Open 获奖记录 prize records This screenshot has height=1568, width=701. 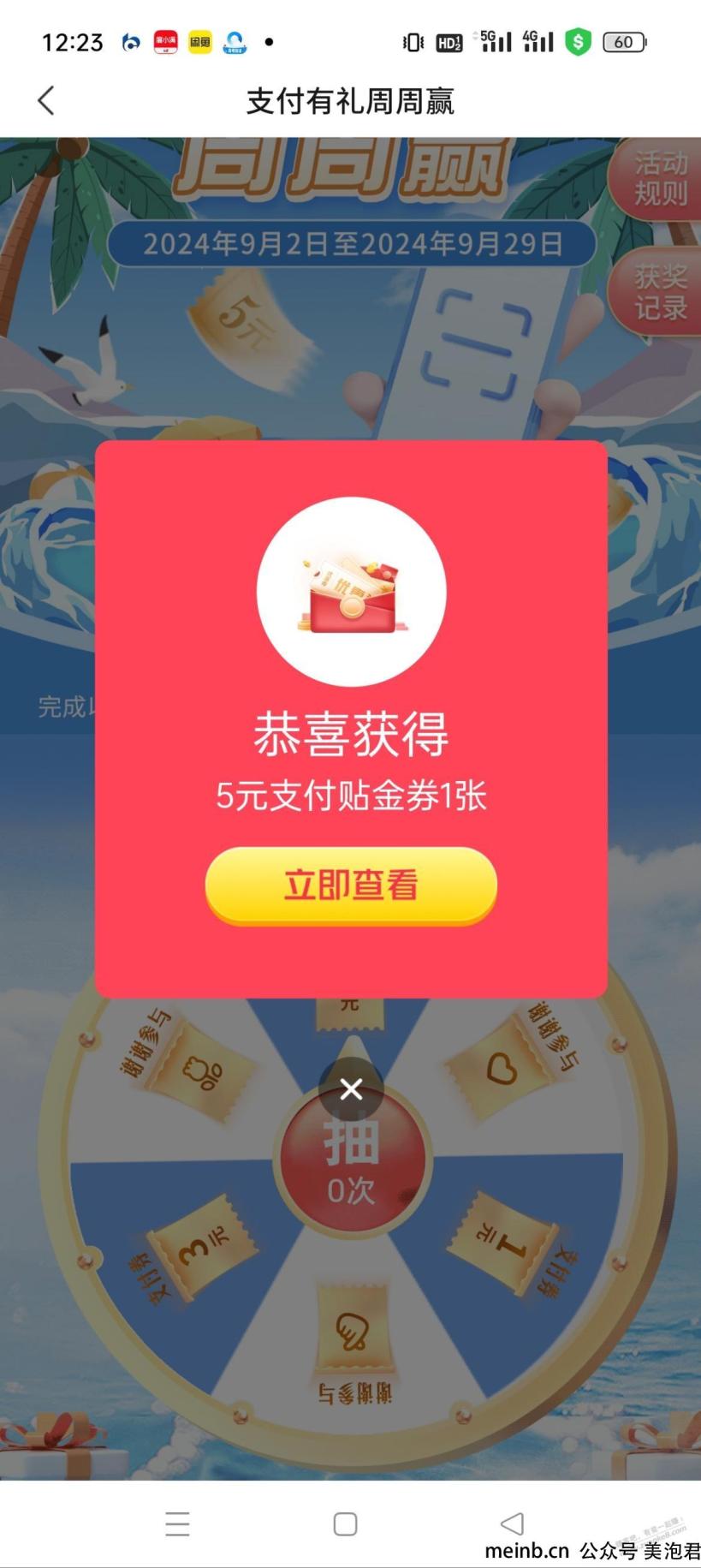coord(659,292)
